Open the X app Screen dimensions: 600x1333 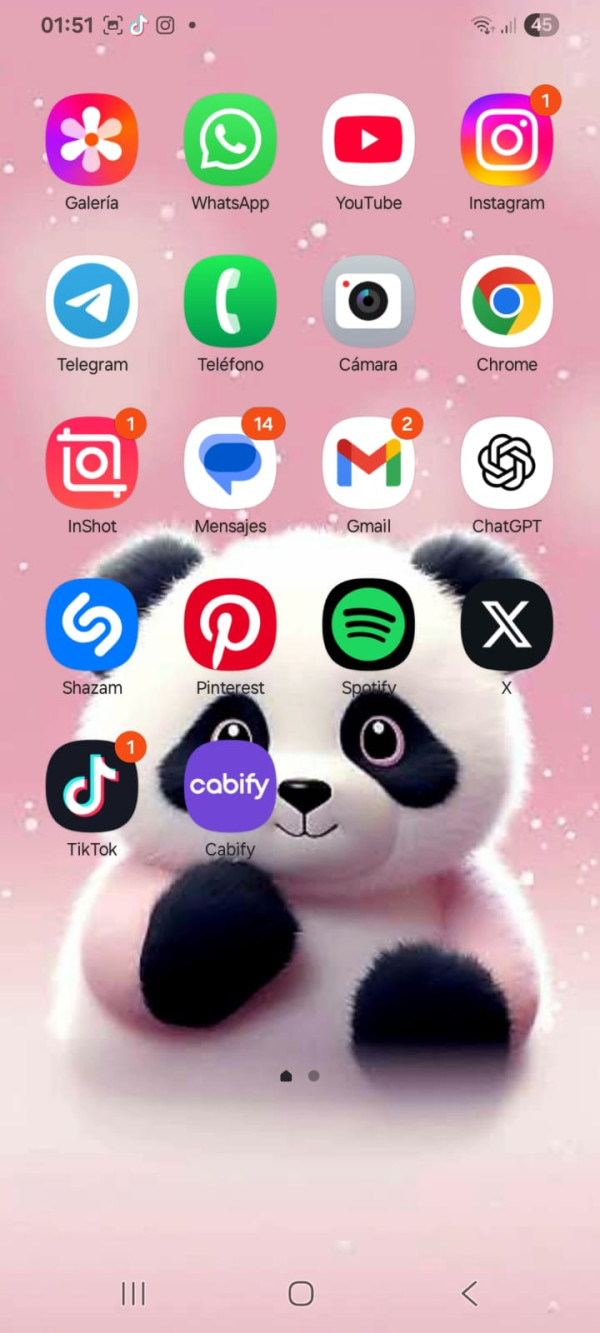[x=506, y=624]
